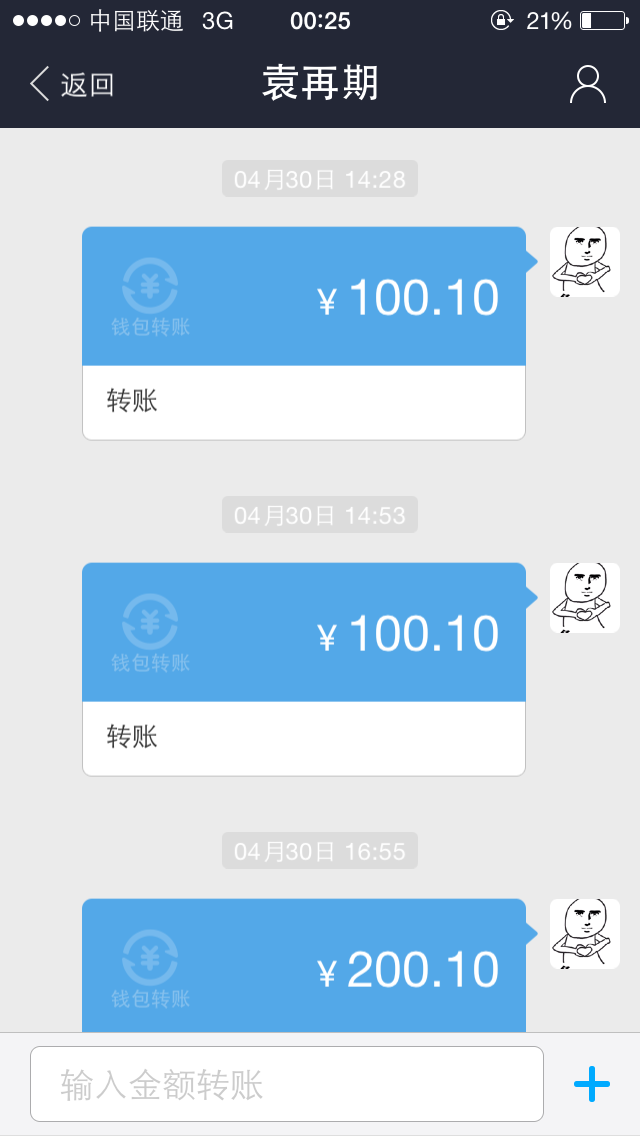The width and height of the screenshot is (640, 1136).
Task: Open the 14:28 transfer of ¥100.10
Action: pos(304,332)
